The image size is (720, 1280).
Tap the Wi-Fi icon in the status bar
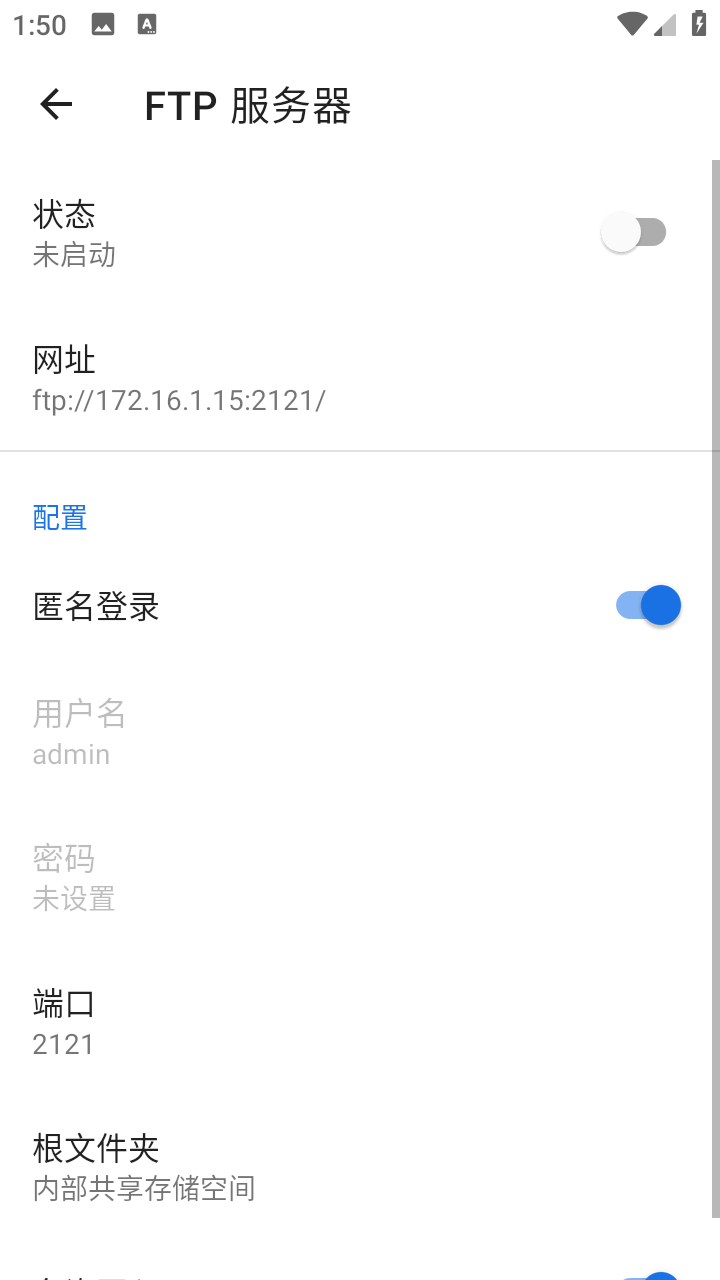(x=631, y=22)
